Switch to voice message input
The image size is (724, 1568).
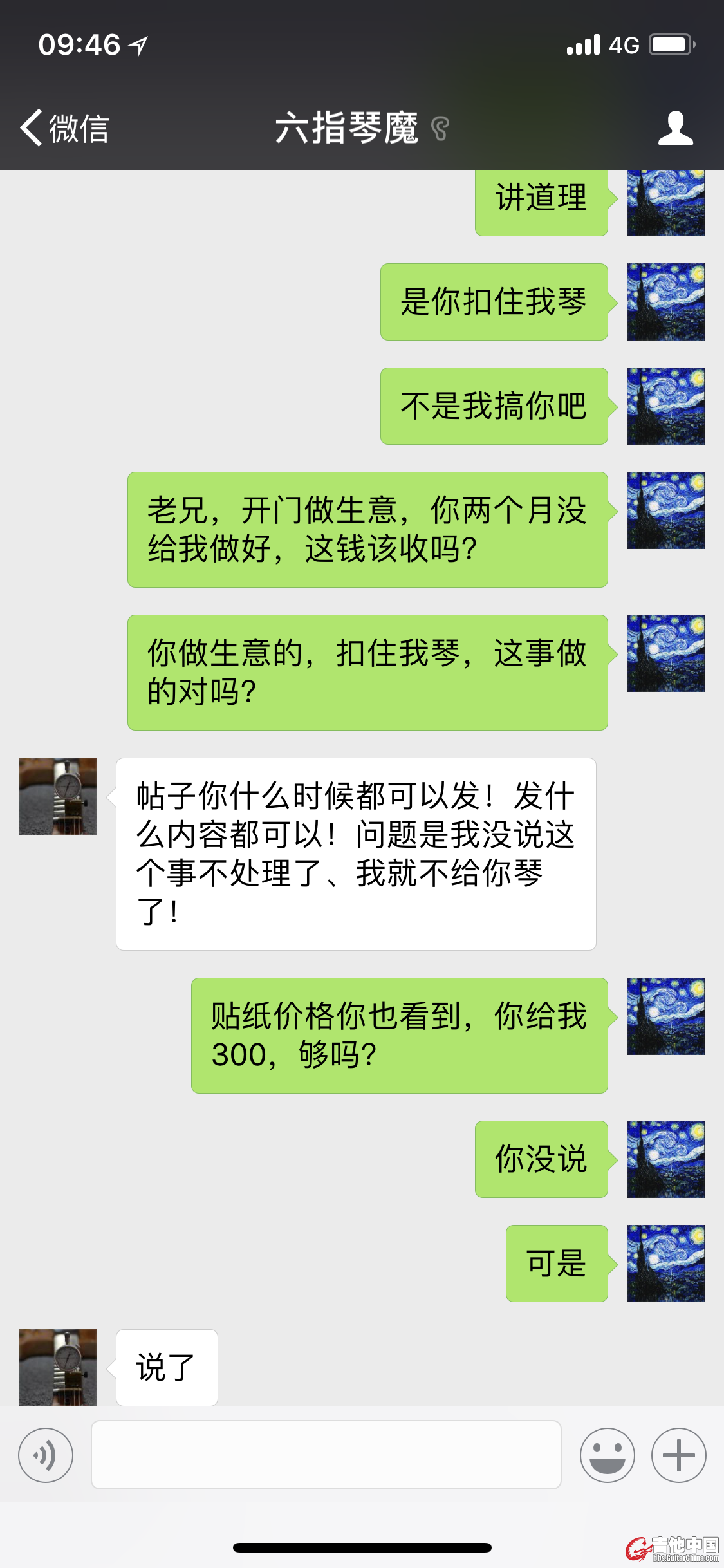[46, 1455]
